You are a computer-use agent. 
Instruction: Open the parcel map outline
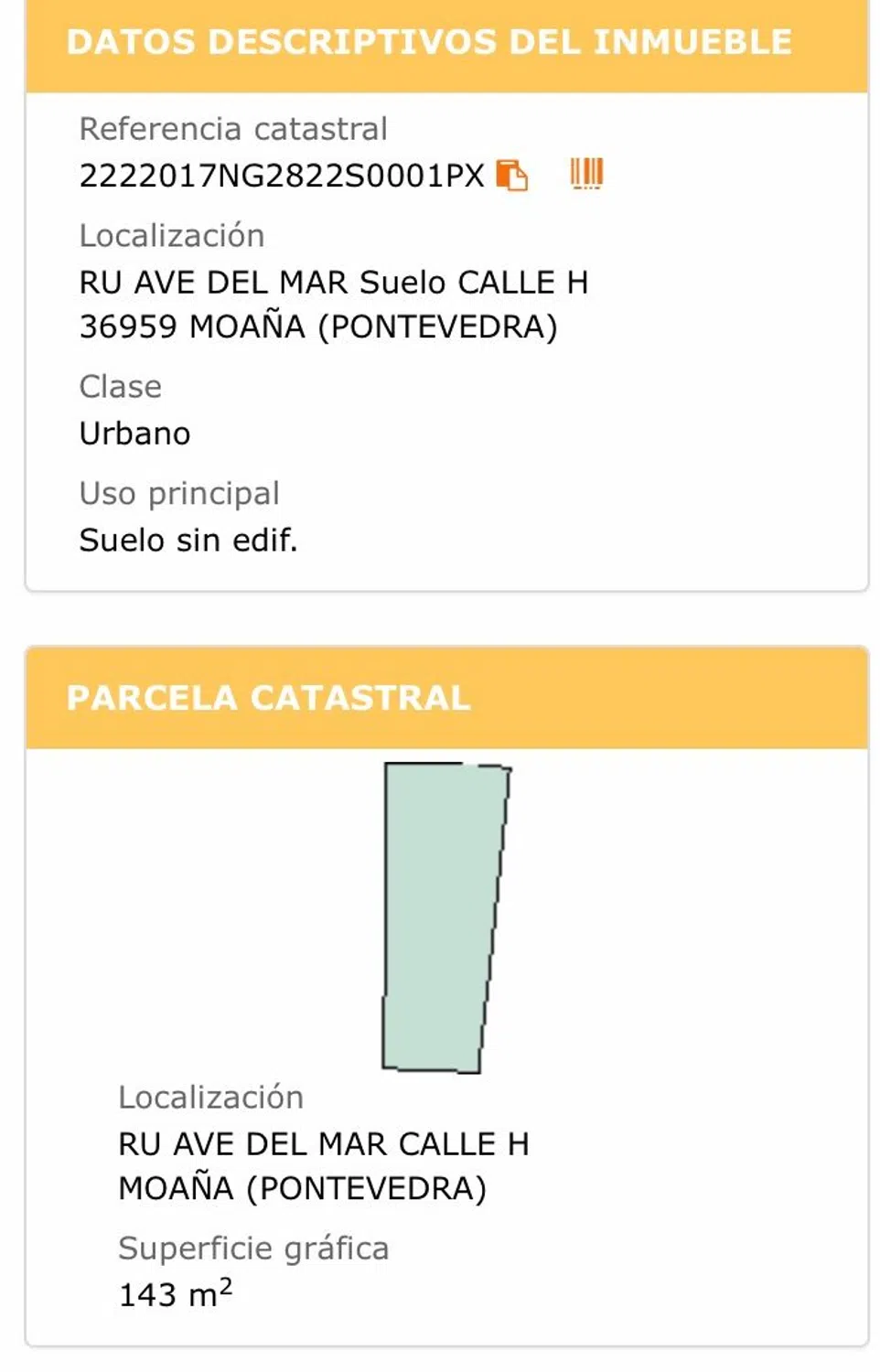(x=444, y=916)
